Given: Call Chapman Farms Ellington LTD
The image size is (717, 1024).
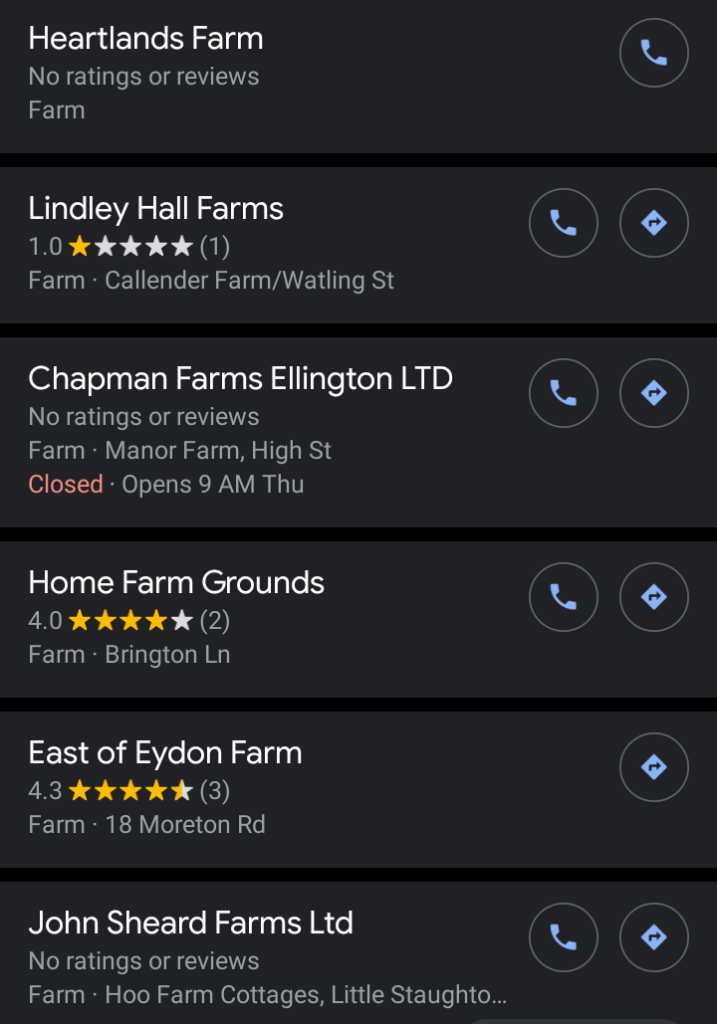Looking at the screenshot, I should click(x=563, y=393).
